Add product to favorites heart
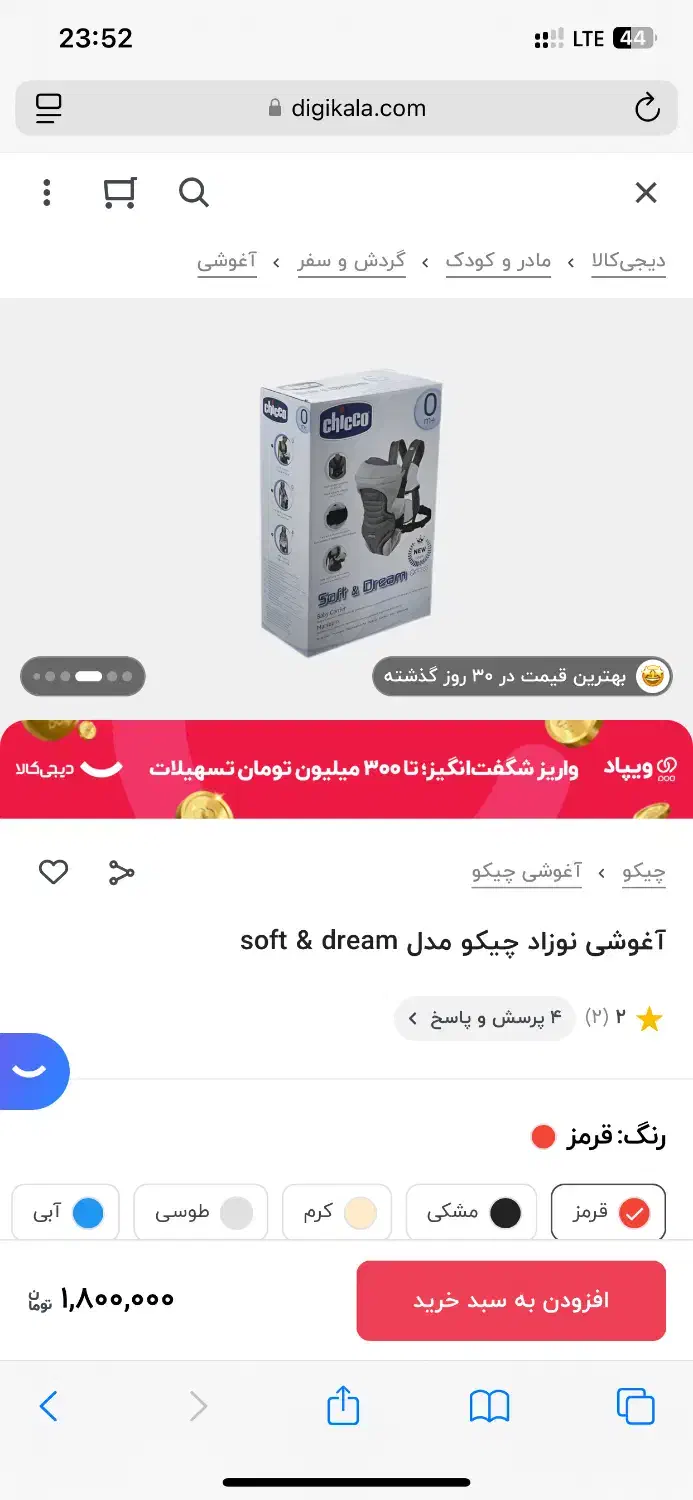Screen dimensions: 693x1500 (53, 872)
